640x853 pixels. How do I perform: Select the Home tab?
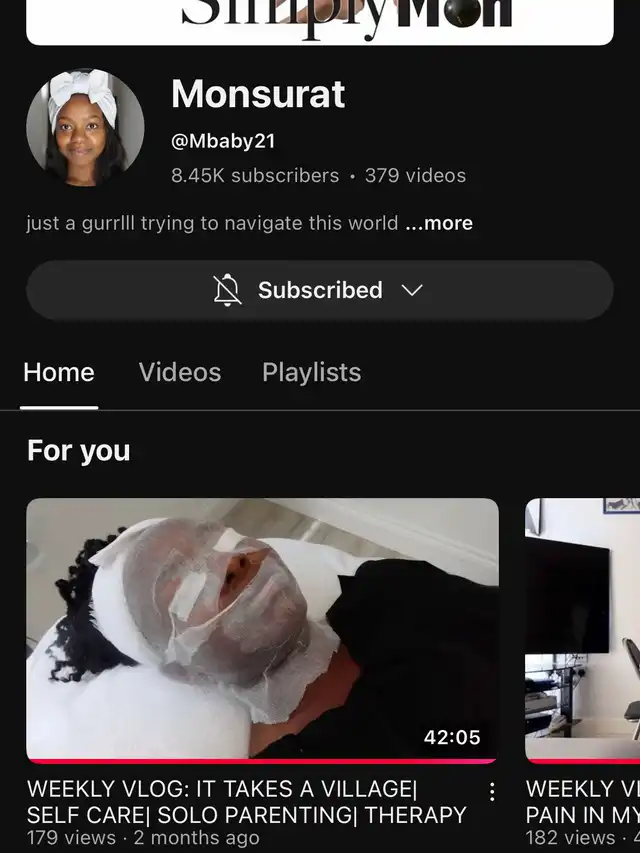pyautogui.click(x=59, y=372)
